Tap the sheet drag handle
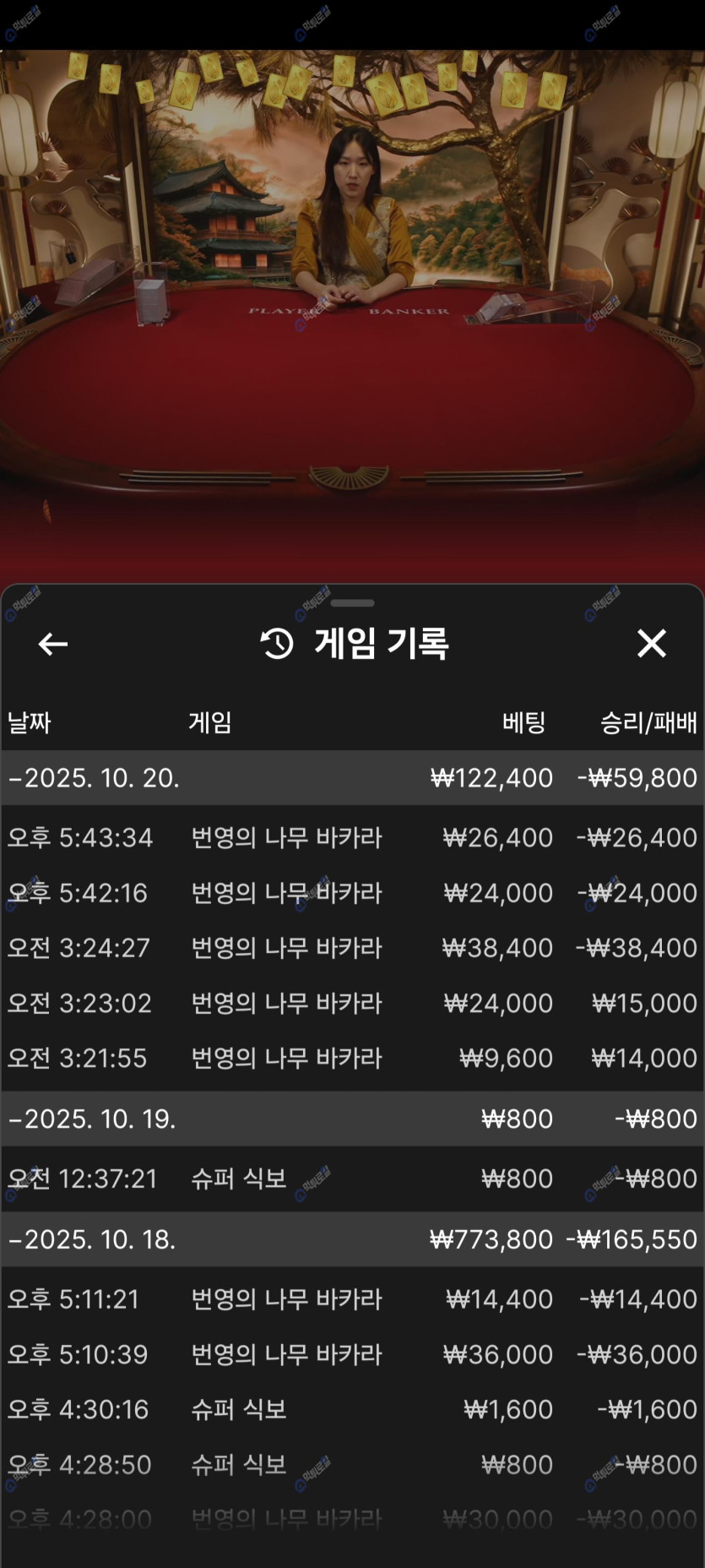 tap(352, 603)
